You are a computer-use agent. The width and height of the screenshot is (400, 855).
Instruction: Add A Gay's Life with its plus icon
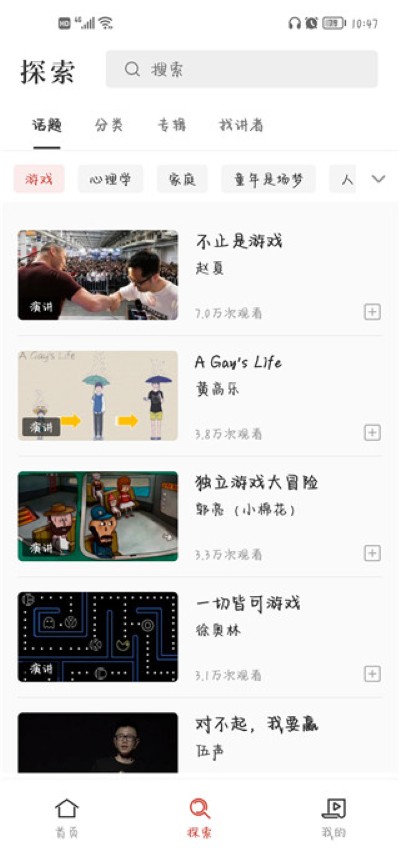pos(372,433)
